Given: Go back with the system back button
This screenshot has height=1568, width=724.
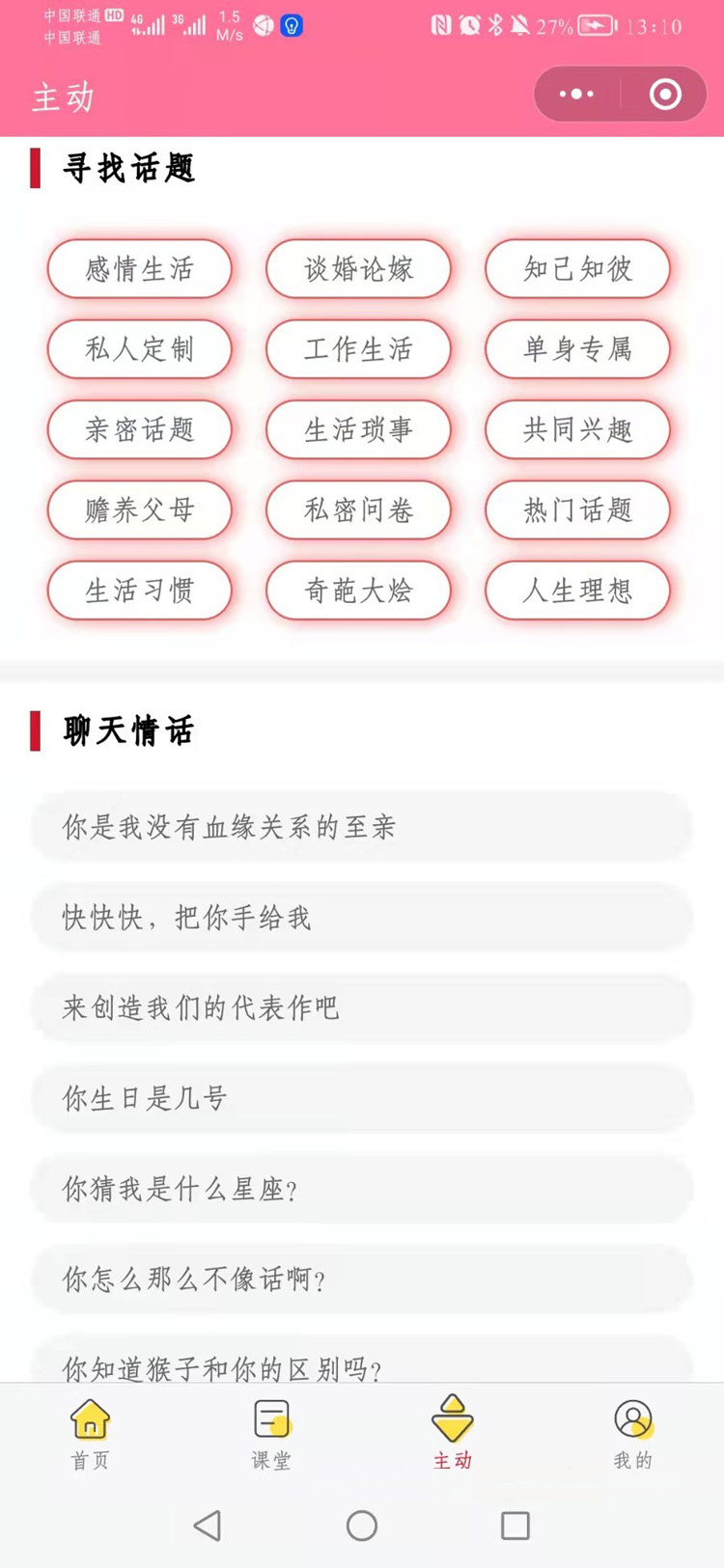Looking at the screenshot, I should 208,1526.
